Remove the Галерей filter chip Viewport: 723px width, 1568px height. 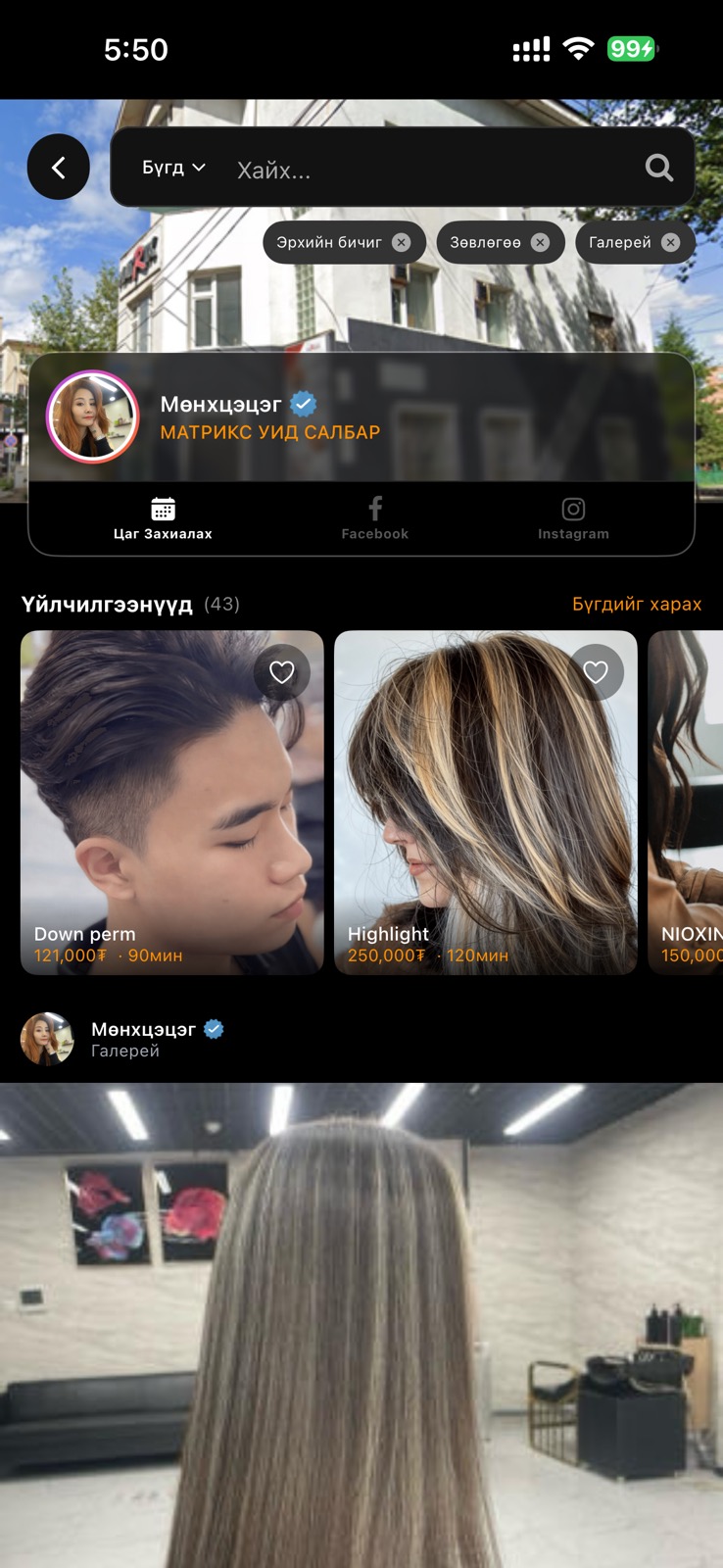tap(670, 242)
